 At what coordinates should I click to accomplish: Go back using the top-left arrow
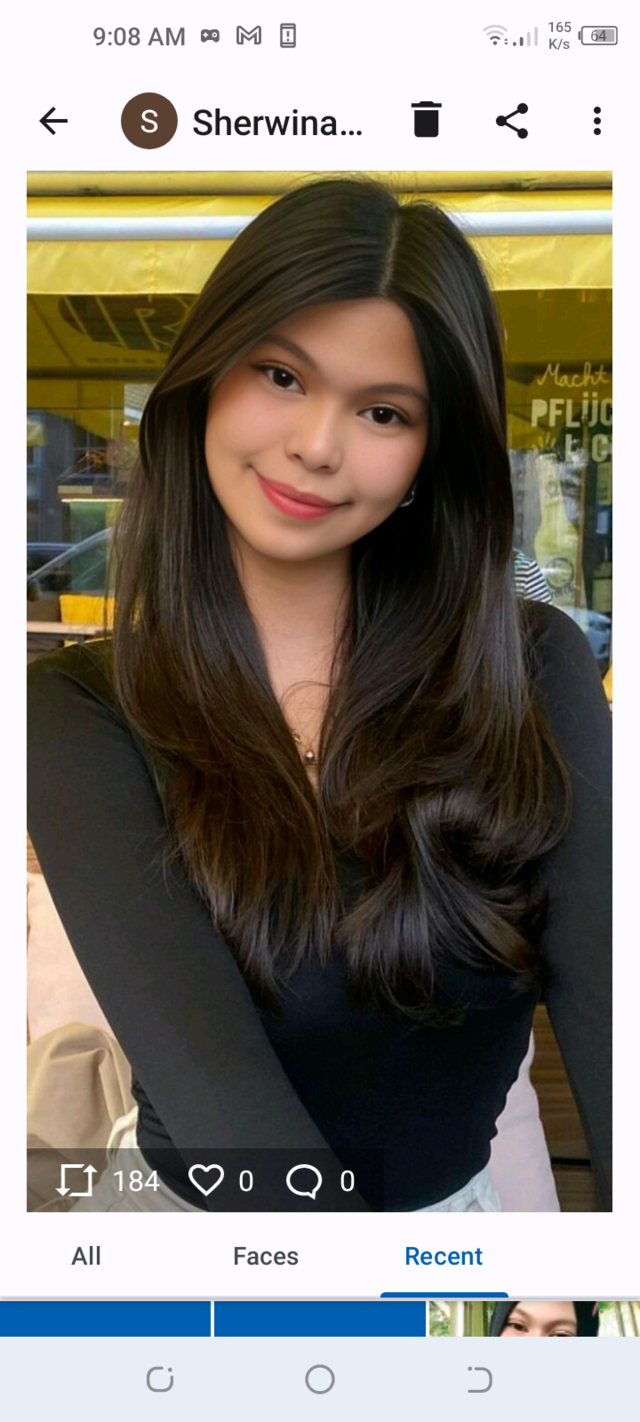tap(53, 121)
